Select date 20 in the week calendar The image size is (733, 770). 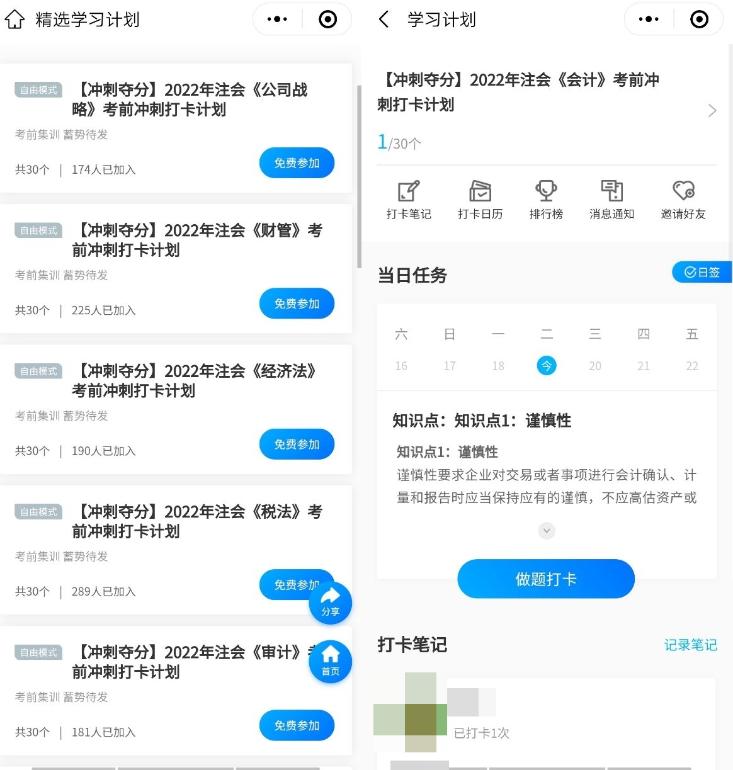click(595, 366)
